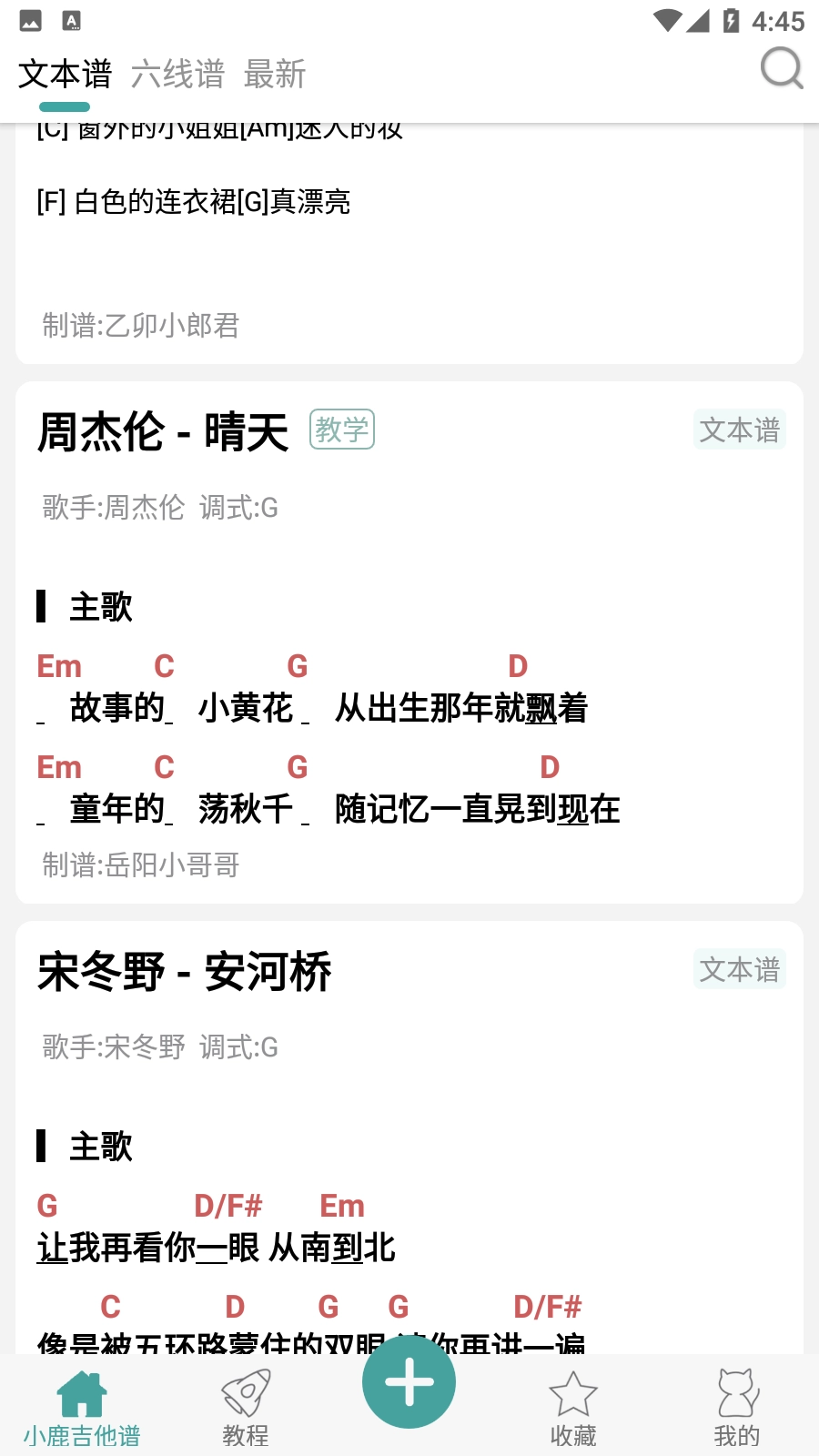
Task: Tap the Em chord in 晴天 verse
Action: pyautogui.click(x=57, y=666)
